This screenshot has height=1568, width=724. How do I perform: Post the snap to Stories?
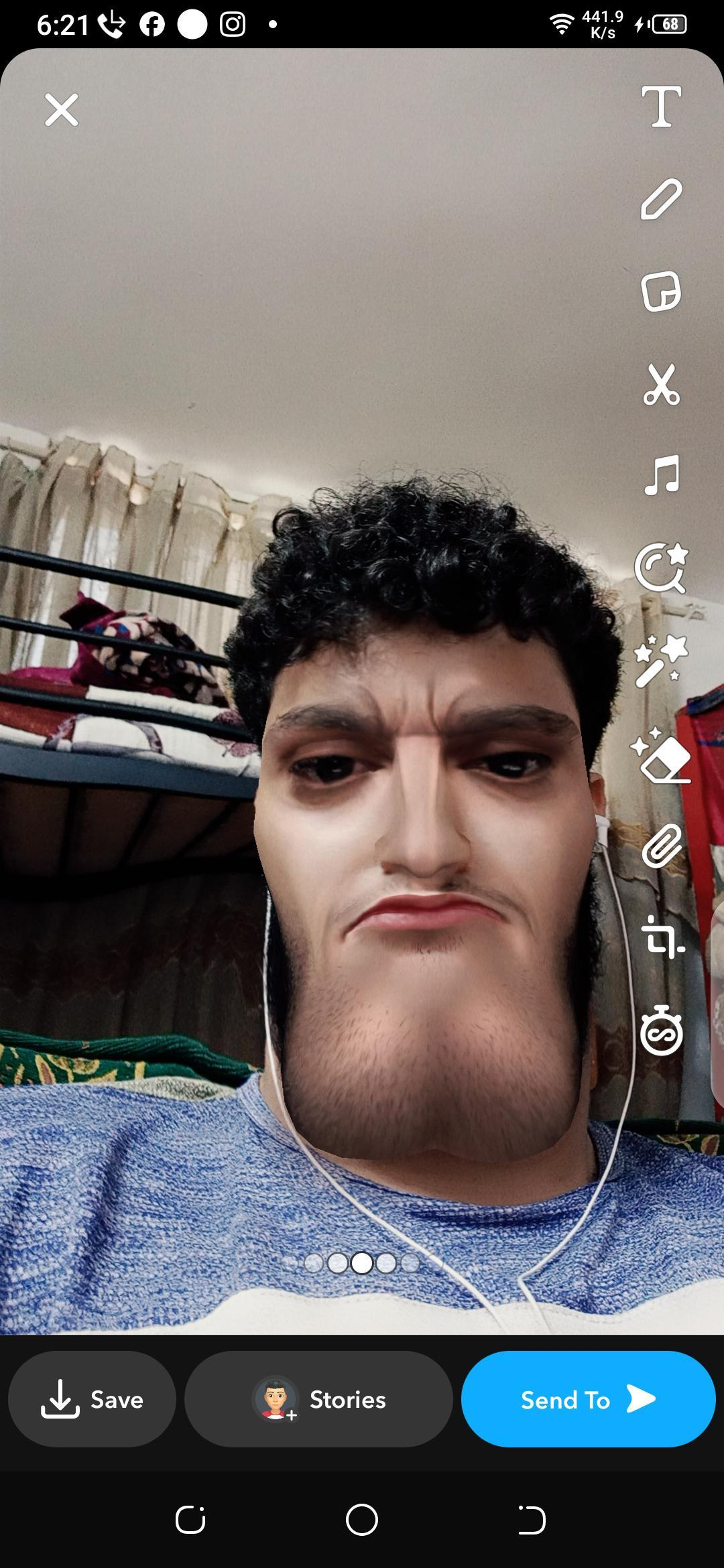tap(318, 1400)
